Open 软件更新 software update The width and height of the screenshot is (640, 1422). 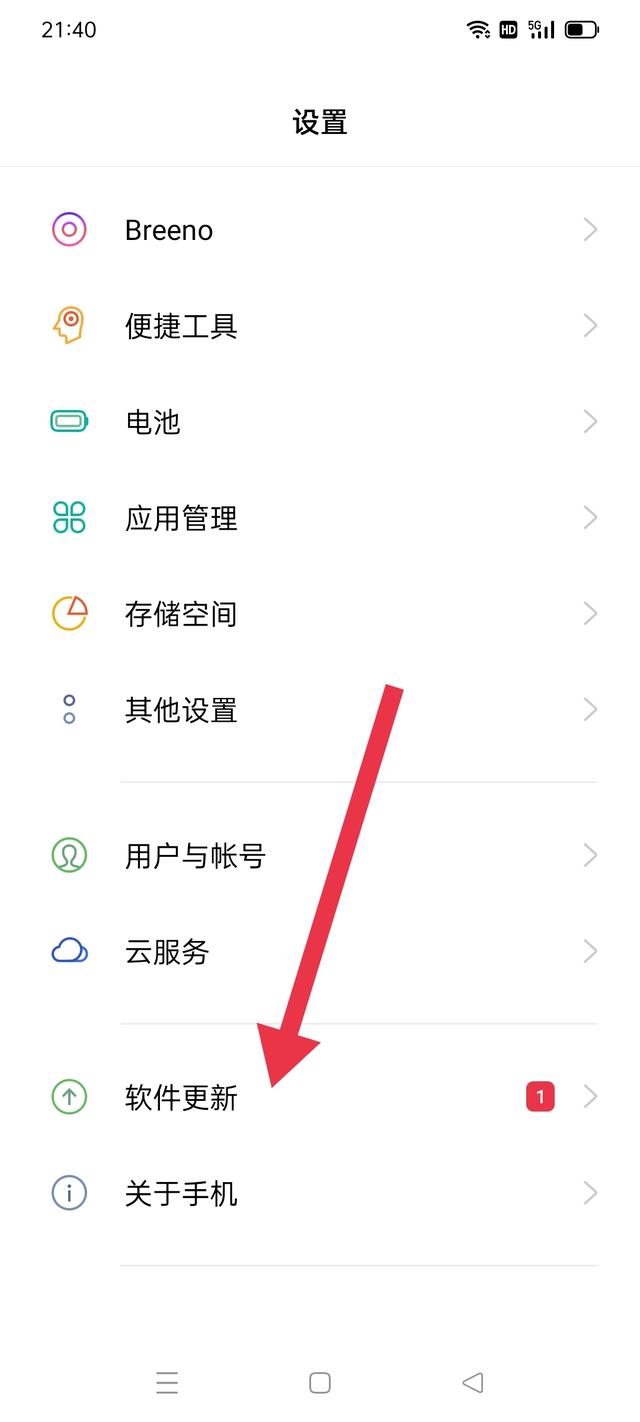[x=320, y=1097]
